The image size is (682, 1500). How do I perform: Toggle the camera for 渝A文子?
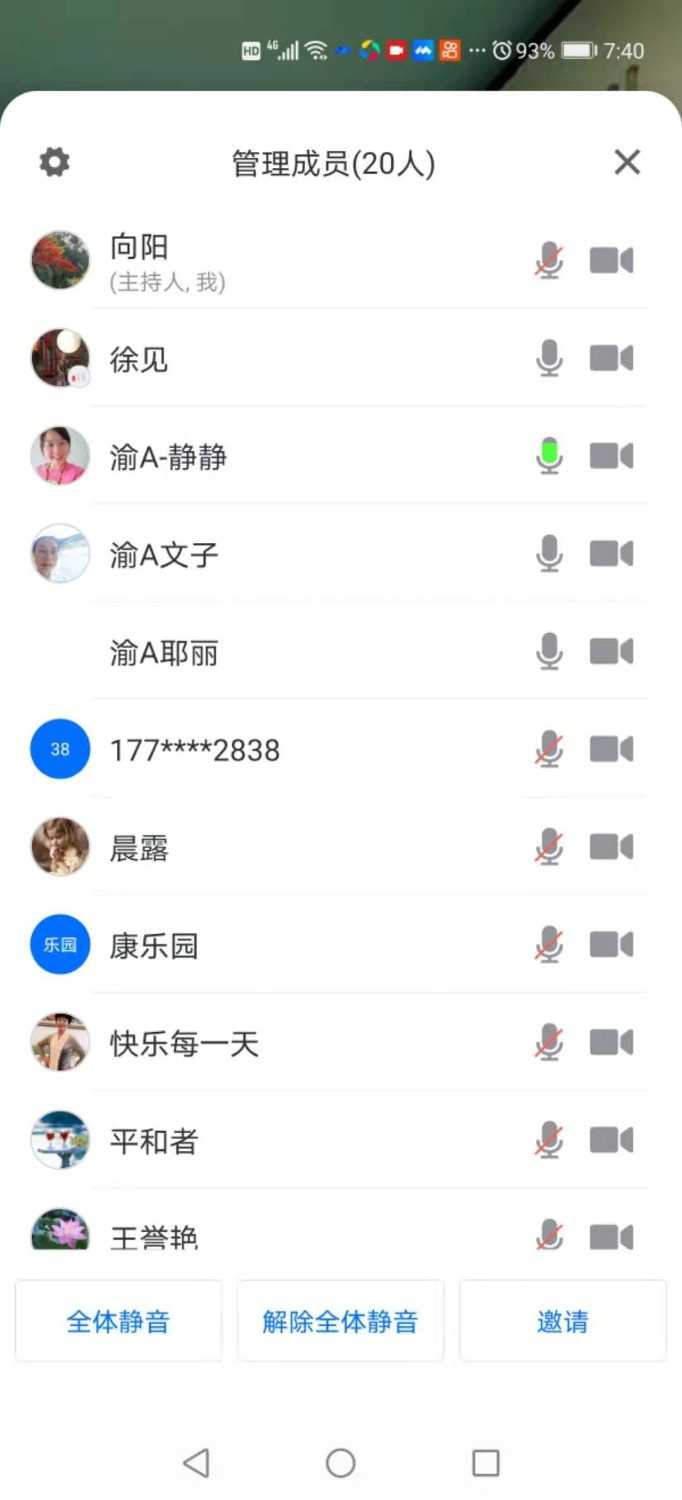click(x=611, y=554)
